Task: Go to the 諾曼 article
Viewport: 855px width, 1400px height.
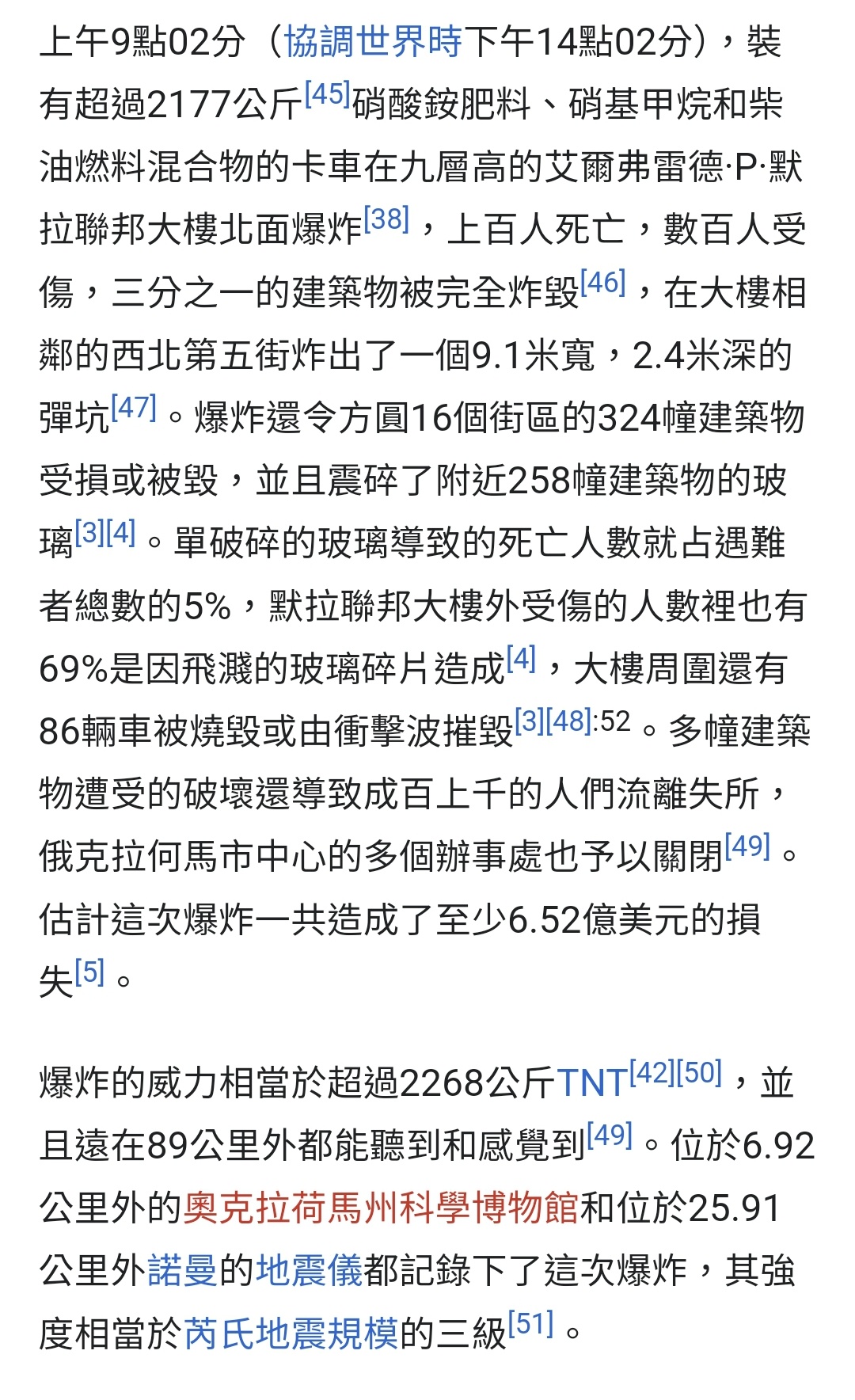Action: [x=182, y=1271]
